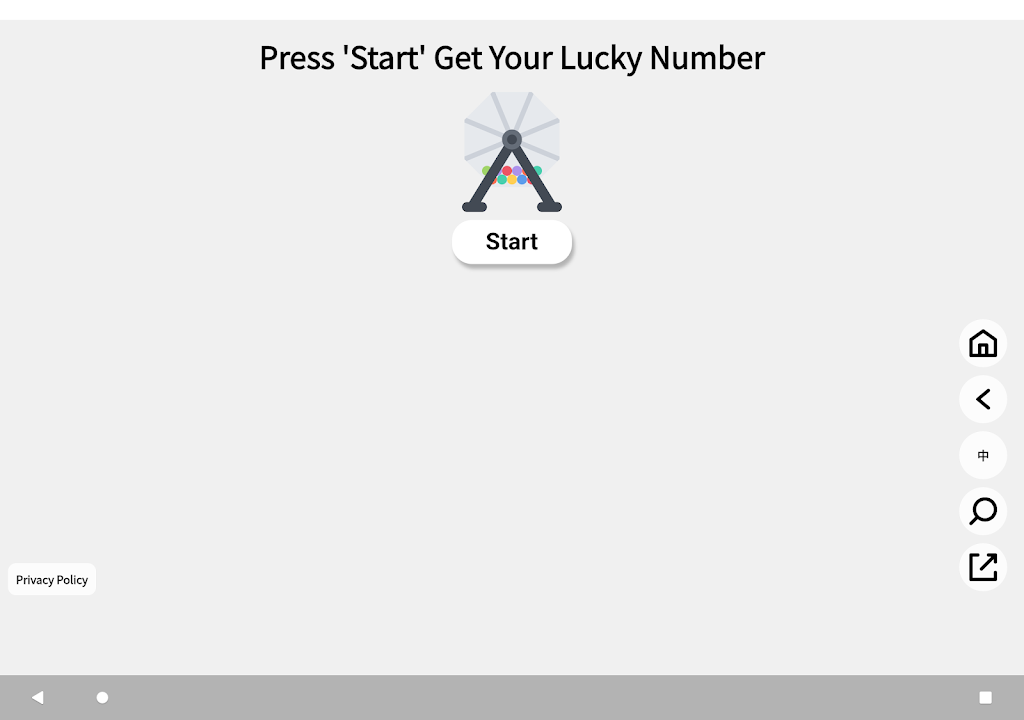The height and width of the screenshot is (720, 1024).
Task: Tap Start to get your lucky number
Action: point(511,242)
